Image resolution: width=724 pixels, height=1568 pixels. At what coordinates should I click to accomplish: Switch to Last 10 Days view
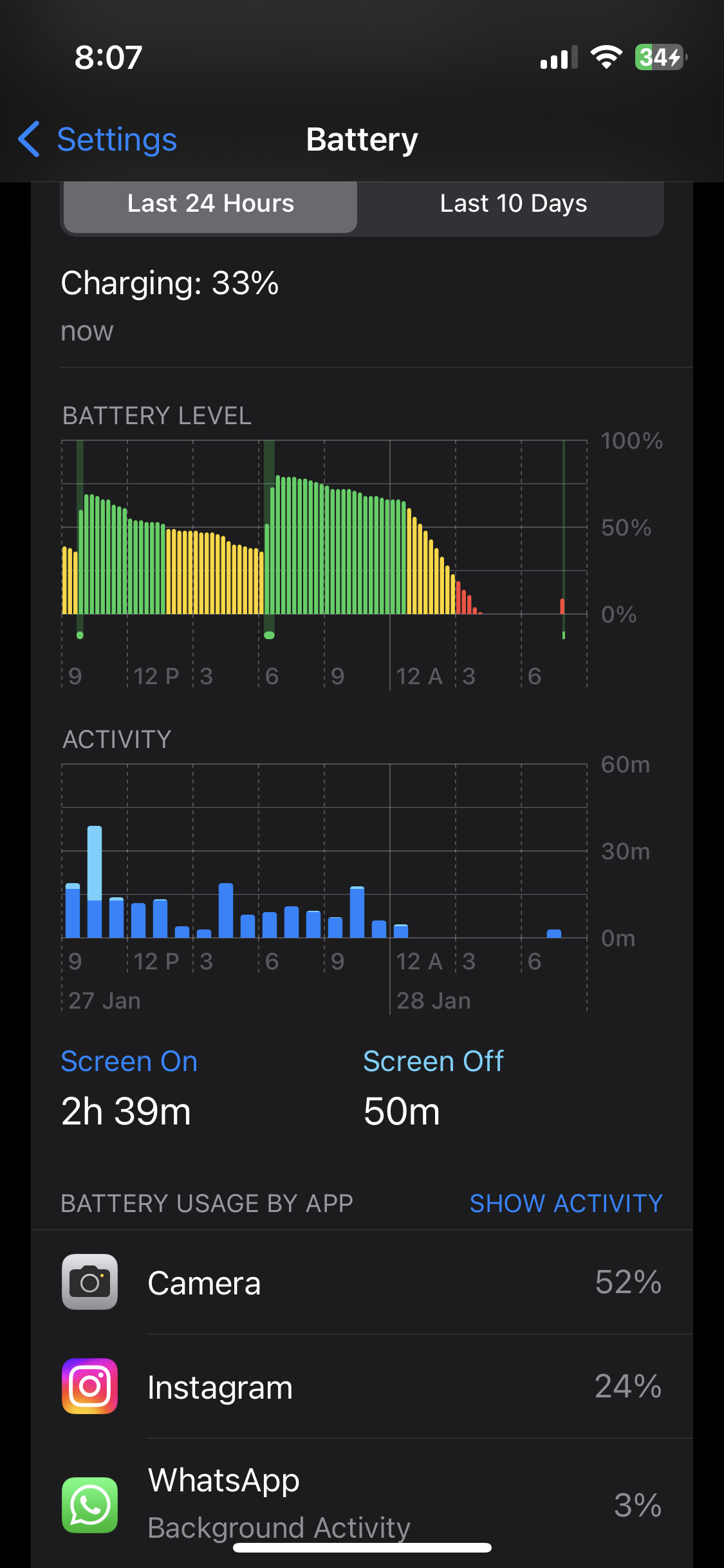[x=513, y=204]
